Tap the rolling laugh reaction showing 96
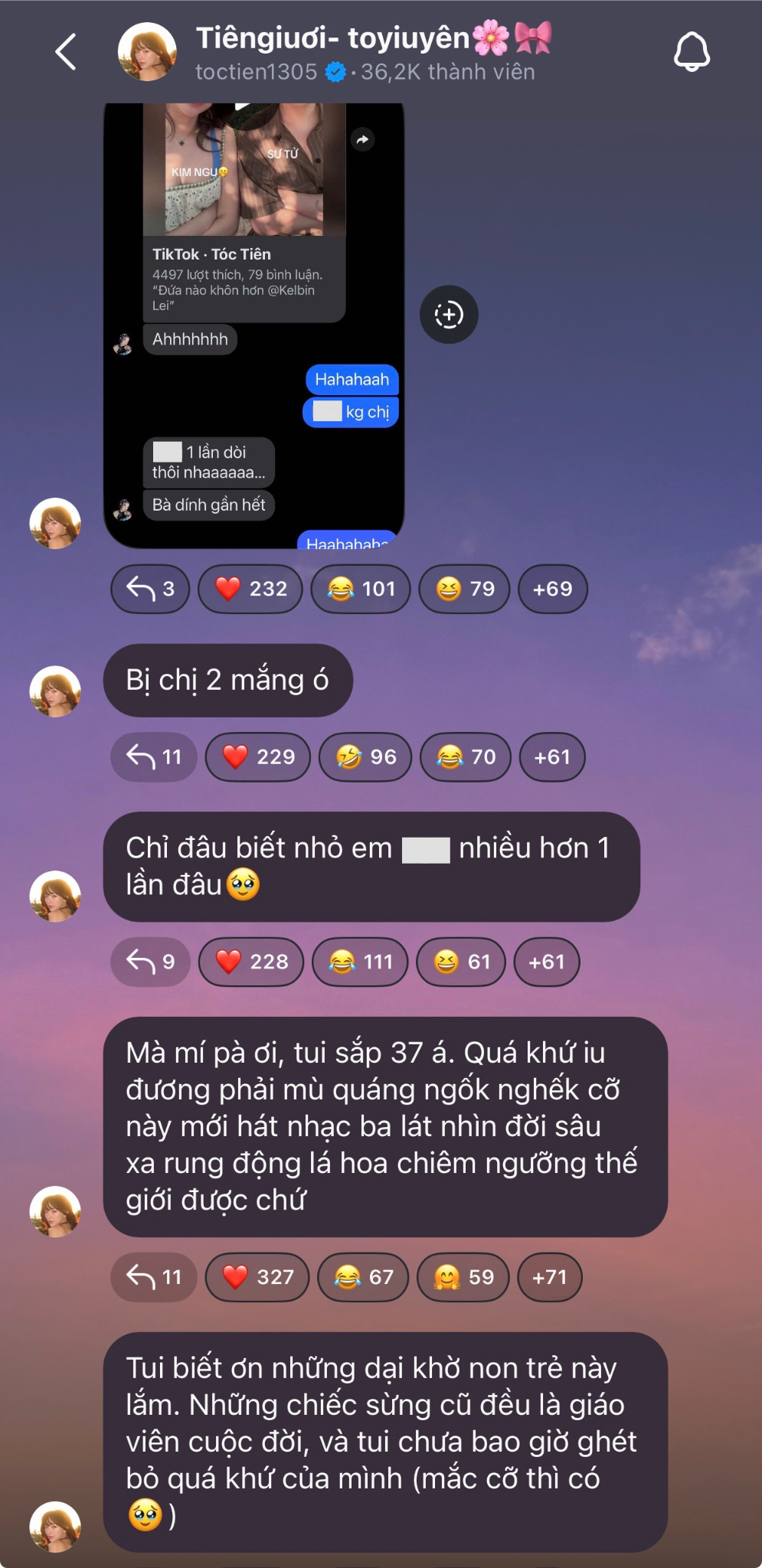The height and width of the screenshot is (1568, 762). tap(366, 757)
